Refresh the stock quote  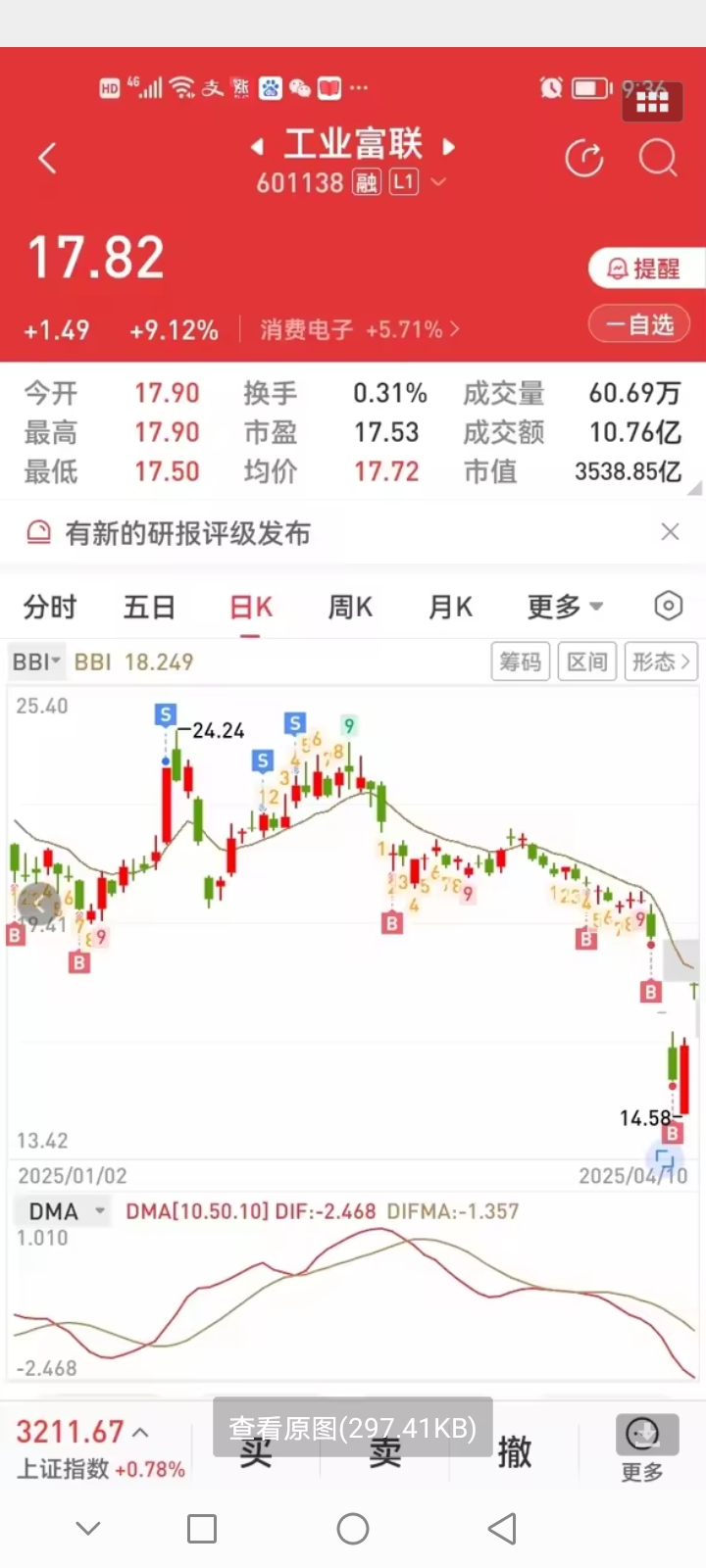point(584,158)
